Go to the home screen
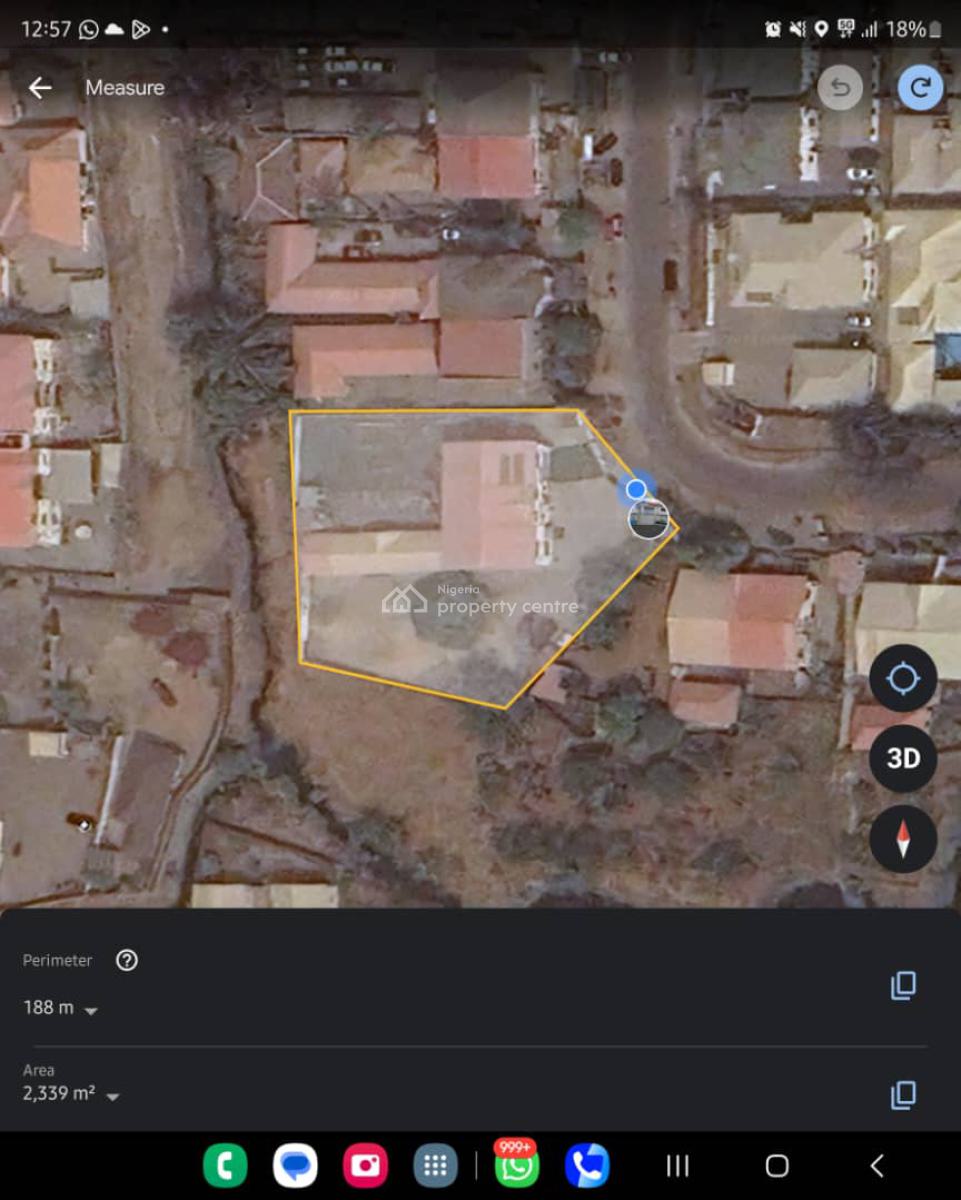Screen dimensions: 961x1200 777,1166
